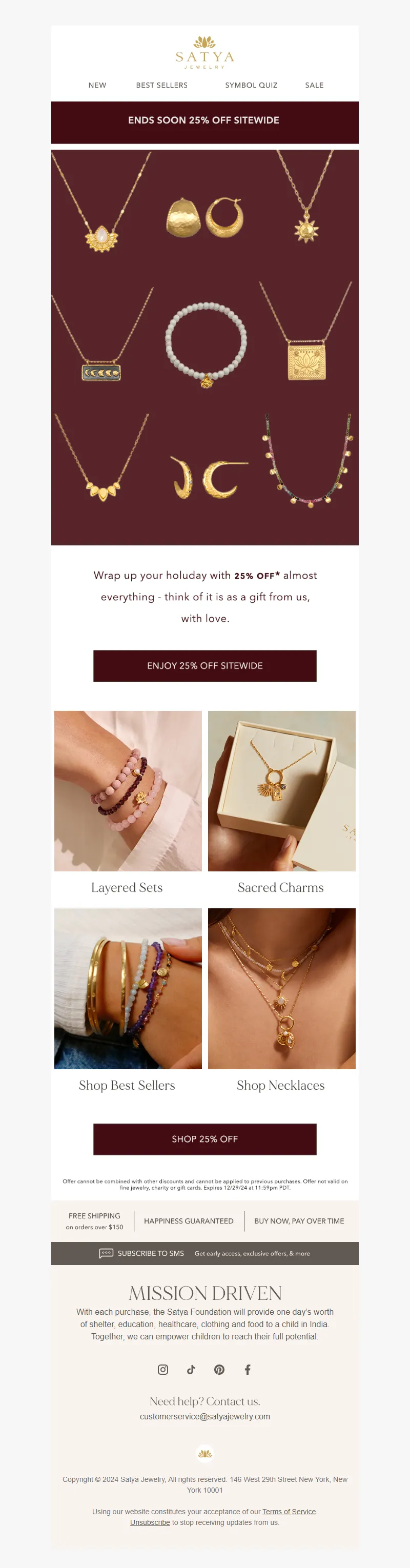Open the NEW navigation link
Viewport: 410px width, 1568px height.
pos(97,85)
